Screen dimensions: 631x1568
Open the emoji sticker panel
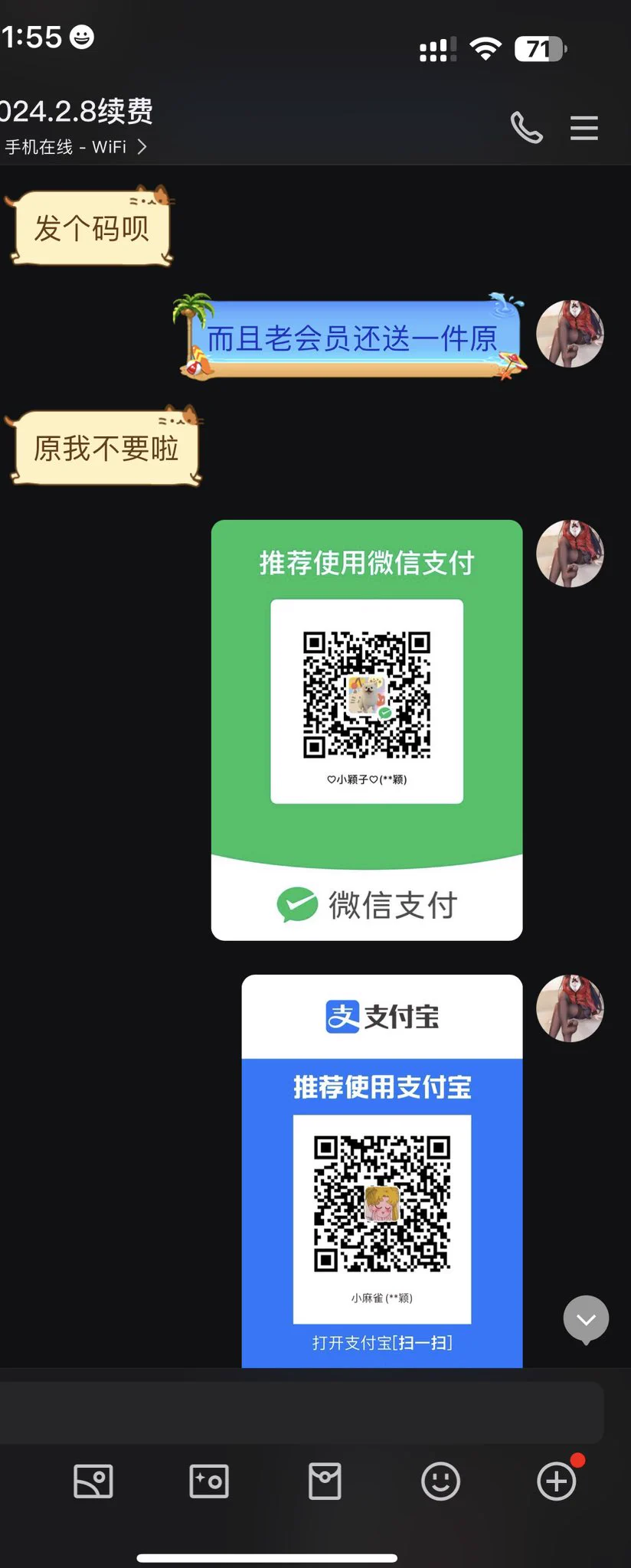(x=440, y=1481)
